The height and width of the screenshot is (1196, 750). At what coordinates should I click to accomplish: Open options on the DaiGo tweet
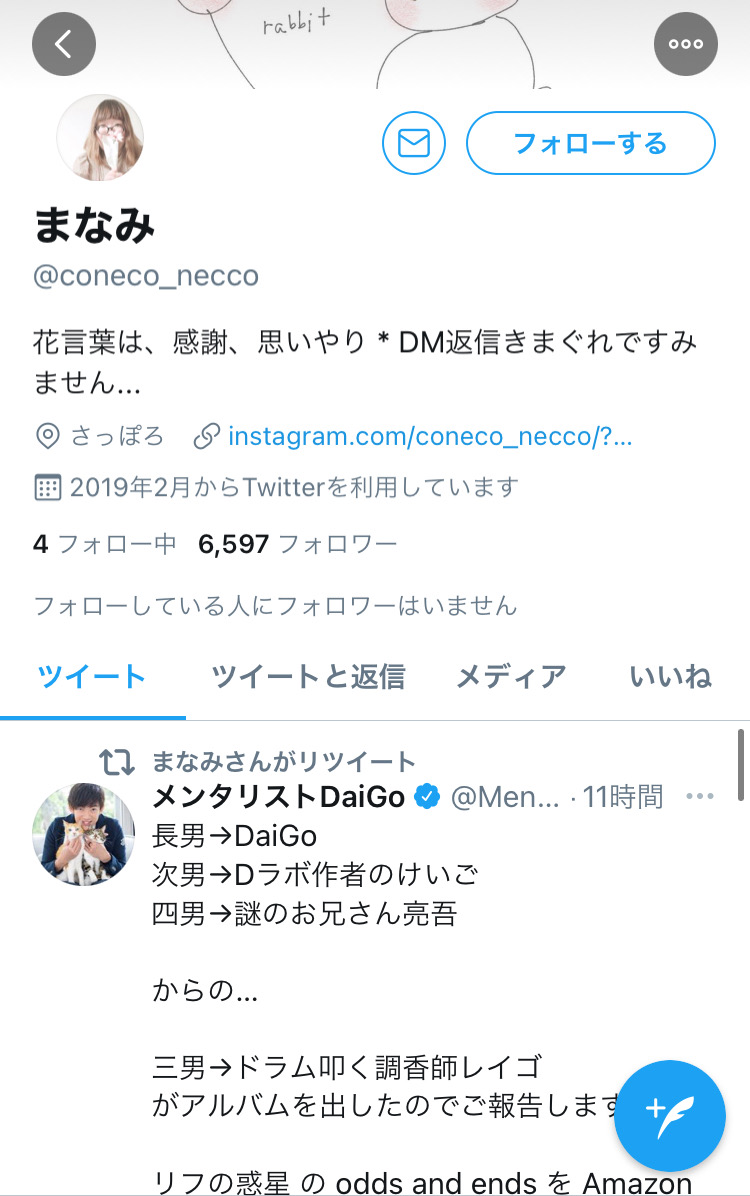pyautogui.click(x=700, y=797)
